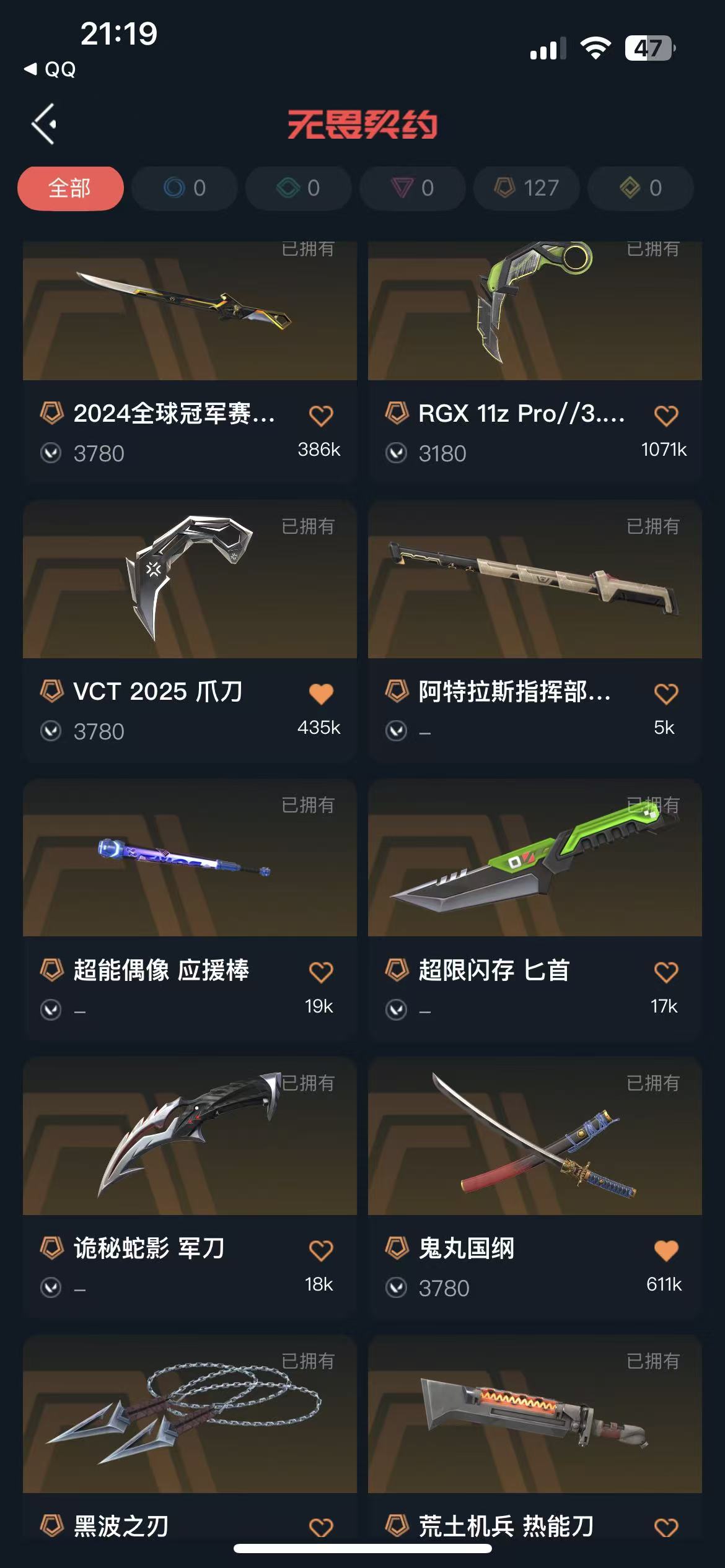Remove the favorite from 鬼丸国纲
Screen dimensions: 725x1568
pyautogui.click(x=666, y=1250)
